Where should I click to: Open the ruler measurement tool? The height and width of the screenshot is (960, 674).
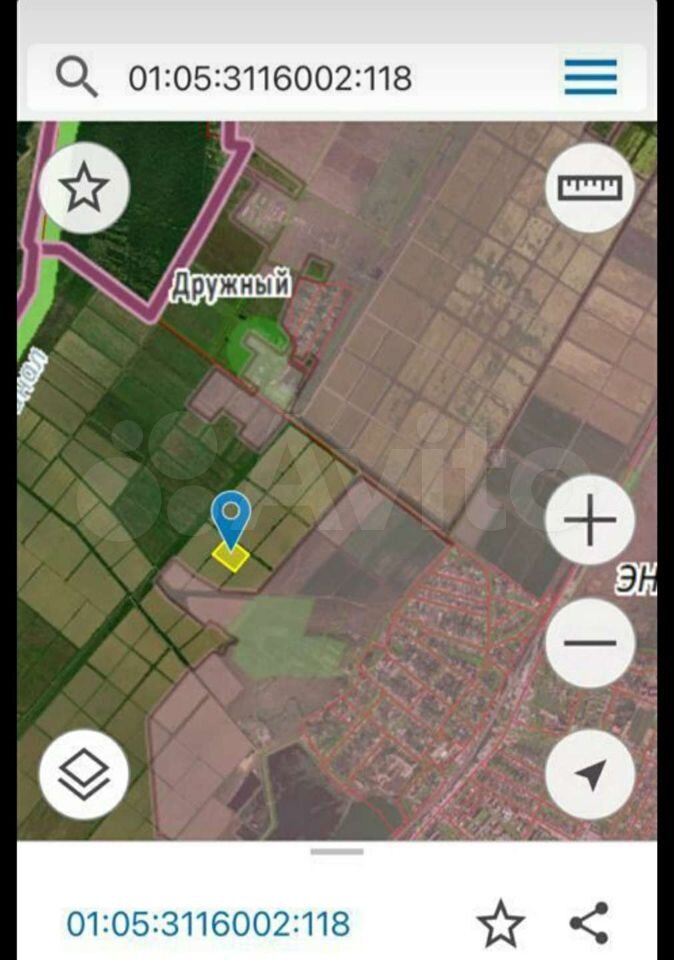pos(590,188)
